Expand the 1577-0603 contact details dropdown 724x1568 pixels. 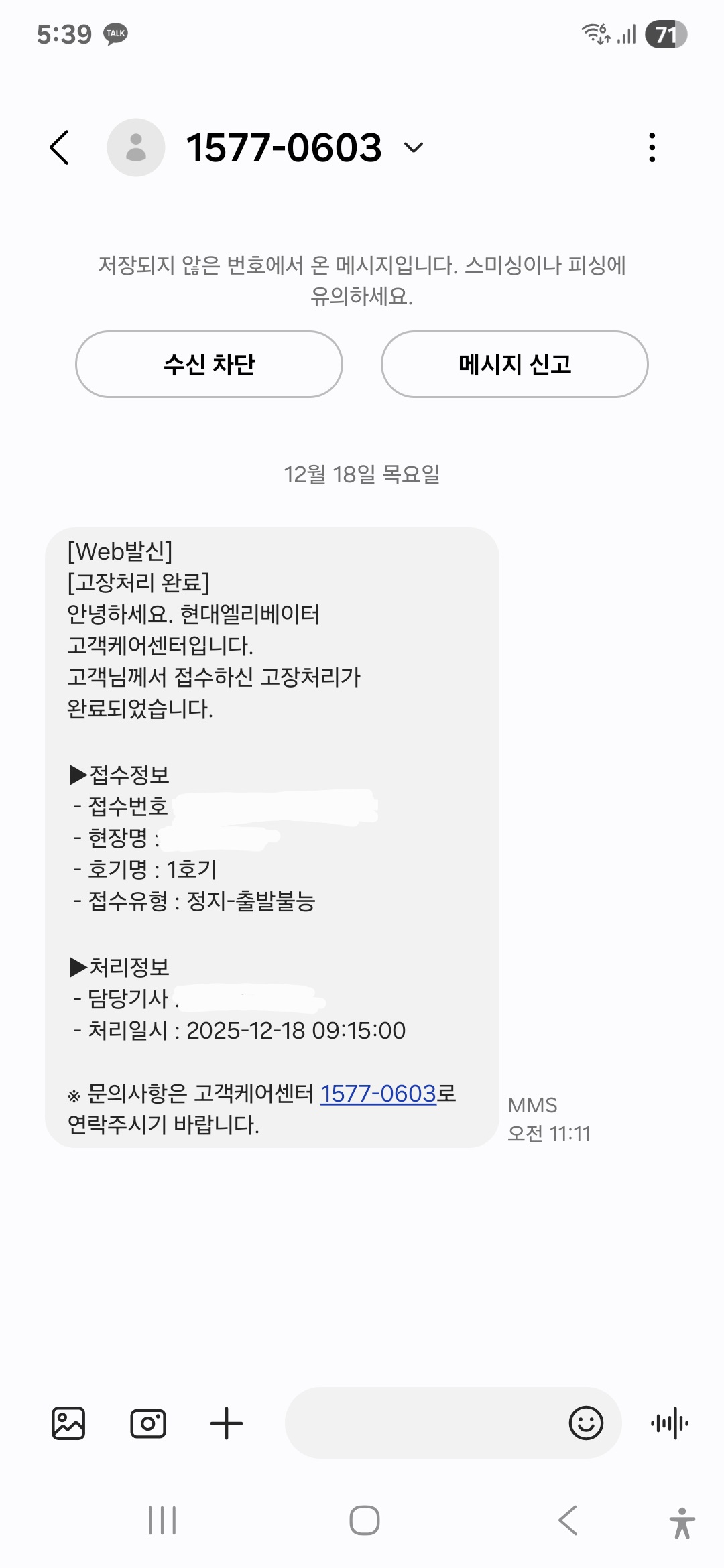(x=414, y=147)
